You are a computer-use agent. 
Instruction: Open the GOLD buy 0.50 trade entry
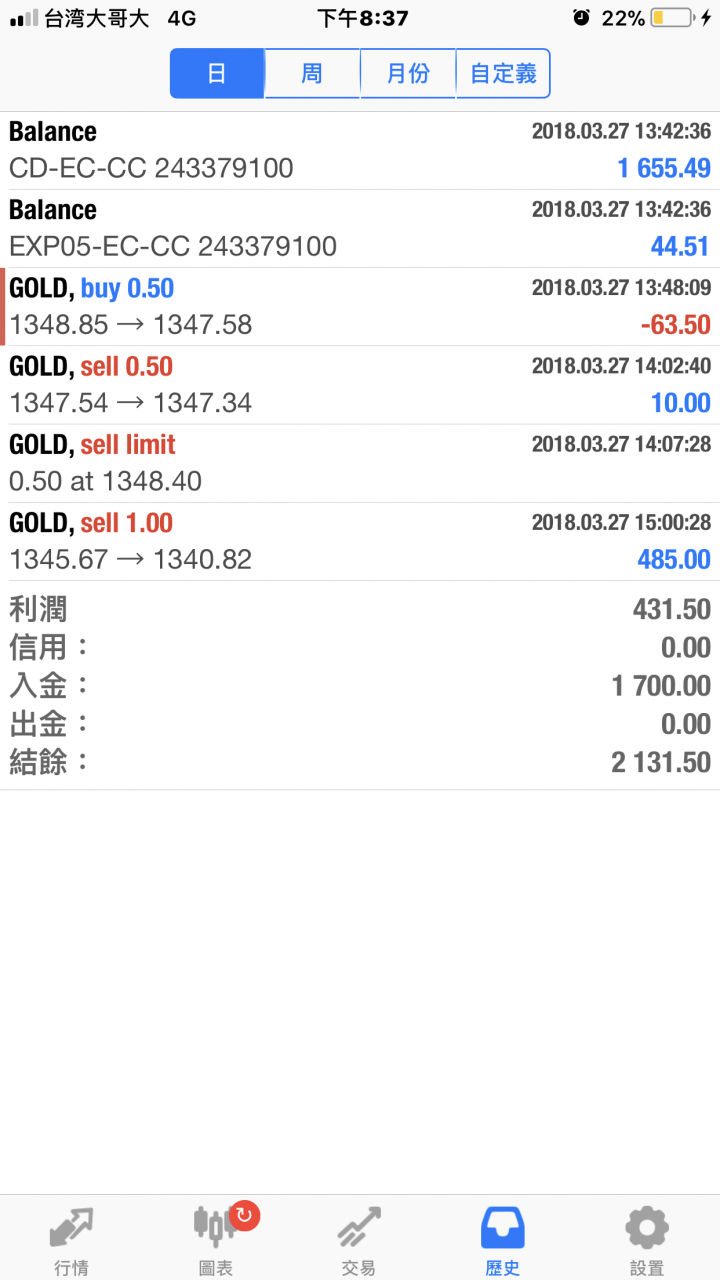[360, 307]
